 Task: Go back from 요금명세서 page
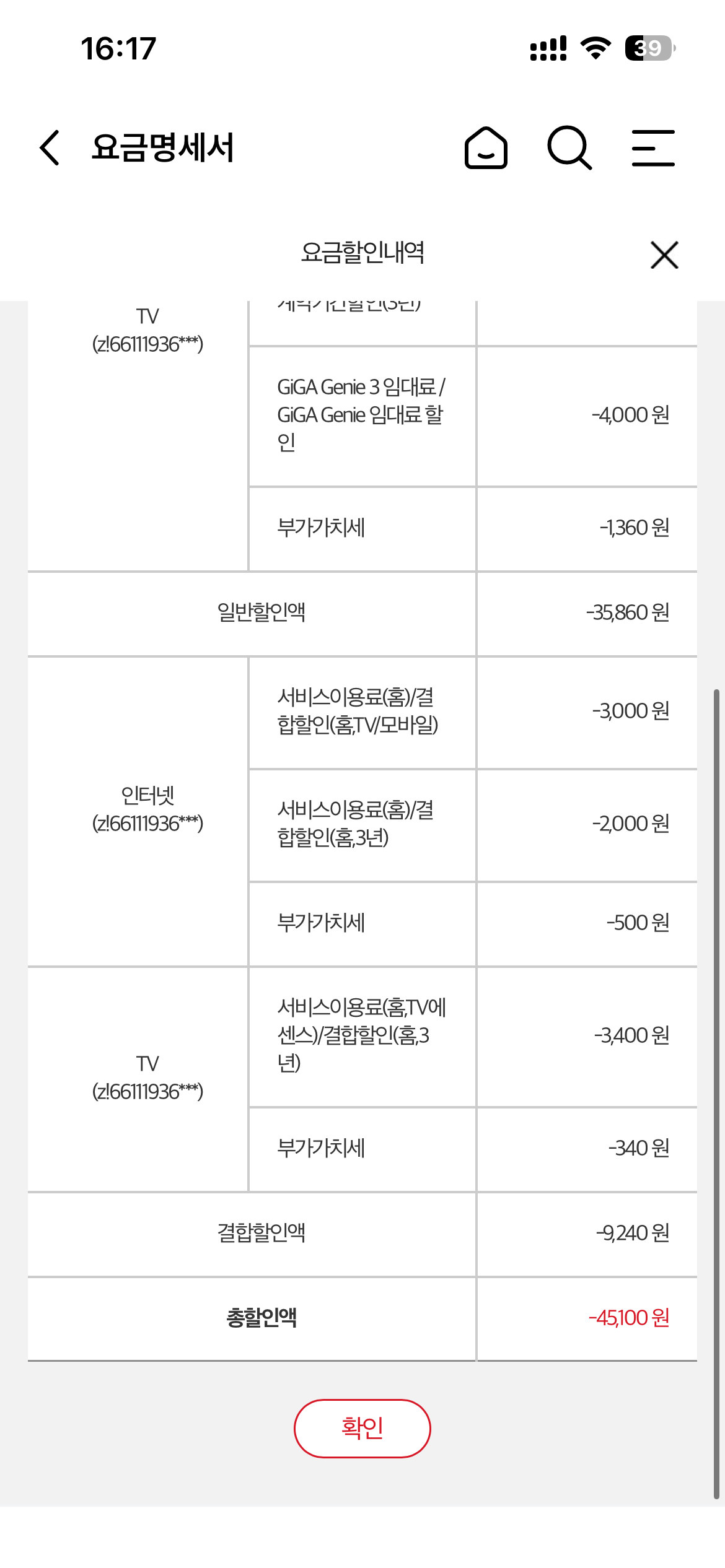pyautogui.click(x=50, y=147)
